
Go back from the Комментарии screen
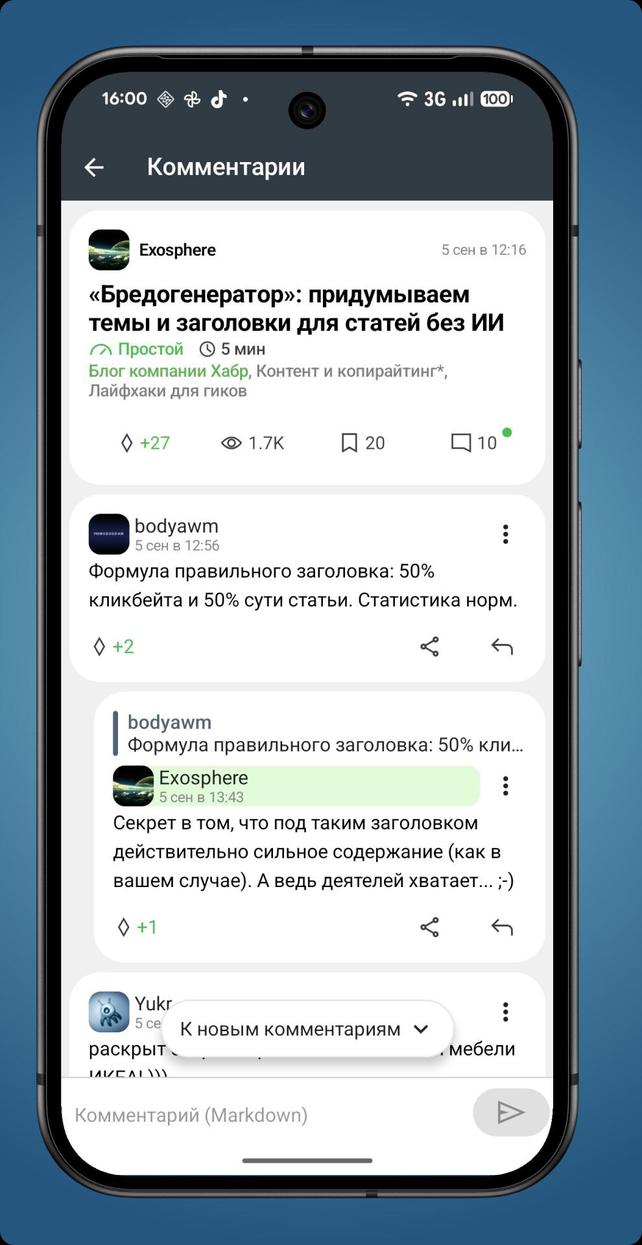coord(94,168)
